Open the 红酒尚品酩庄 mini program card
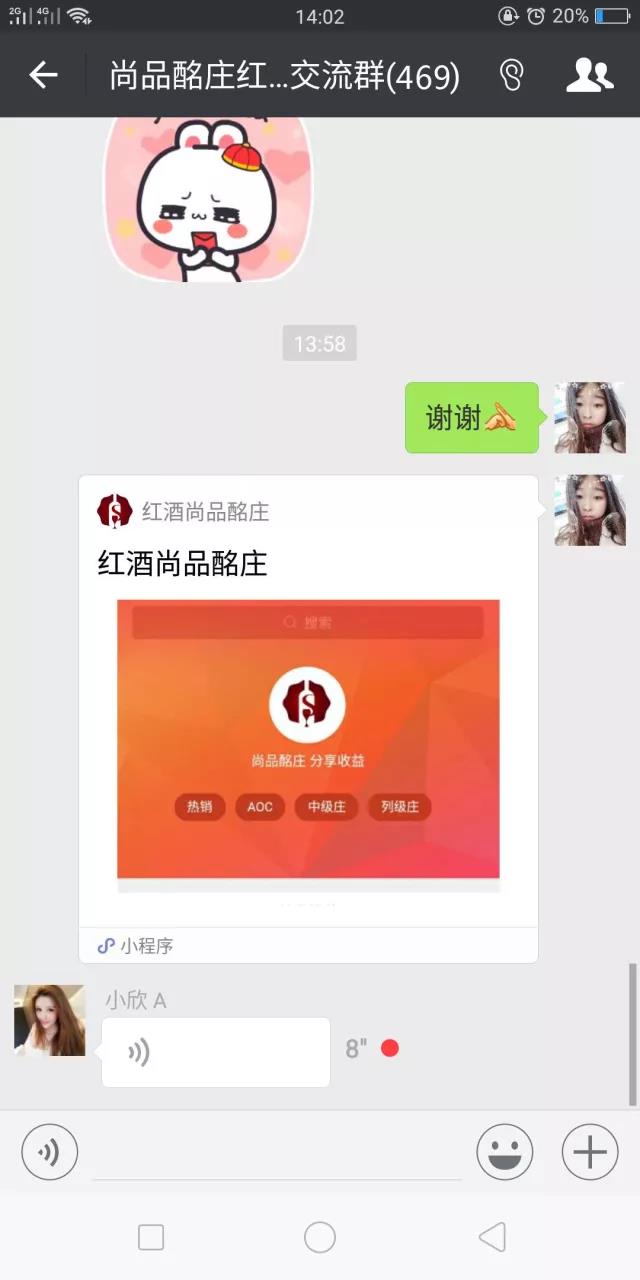This screenshot has width=640, height=1280. 308,718
